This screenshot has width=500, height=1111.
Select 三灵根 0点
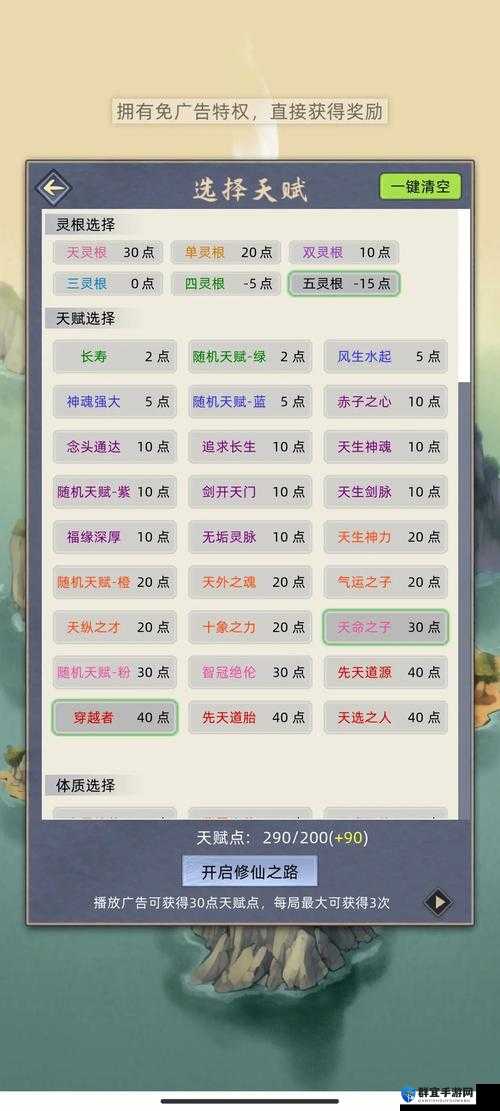(108, 283)
